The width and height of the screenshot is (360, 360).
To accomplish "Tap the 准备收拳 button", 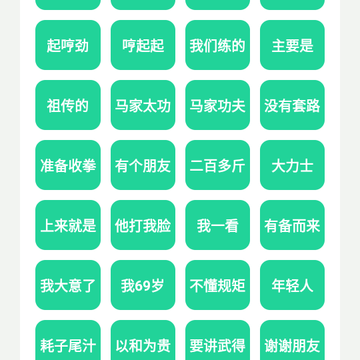I will click(x=68, y=165).
